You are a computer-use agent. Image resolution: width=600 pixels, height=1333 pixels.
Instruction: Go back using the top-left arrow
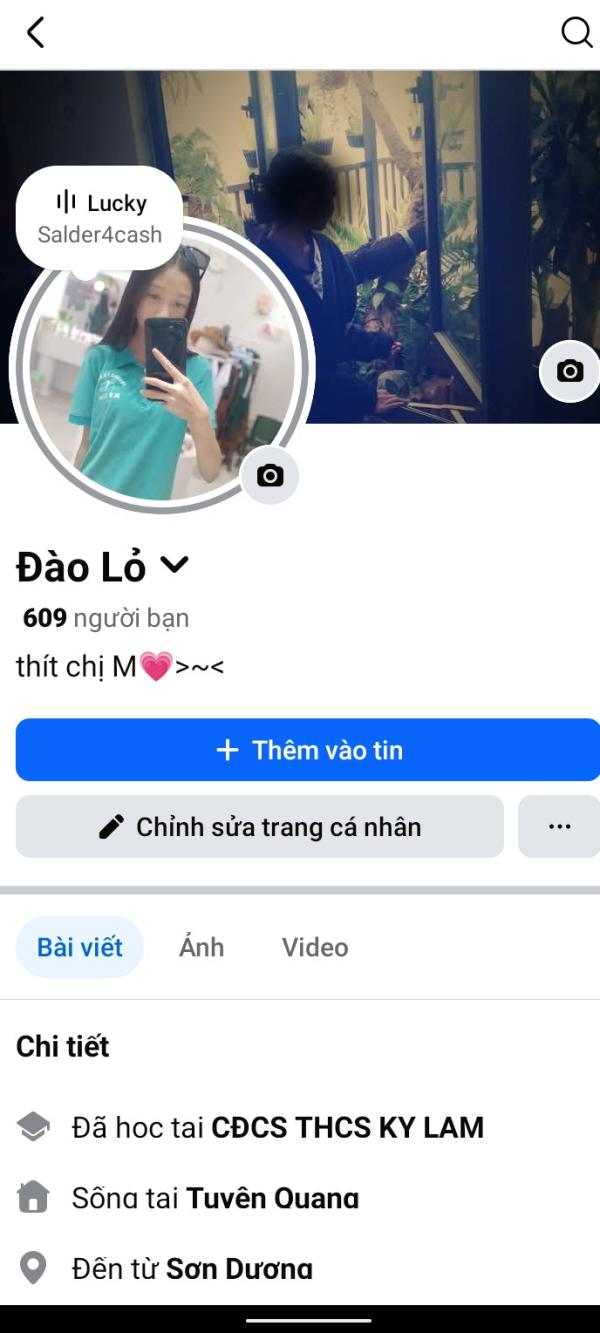coord(36,33)
